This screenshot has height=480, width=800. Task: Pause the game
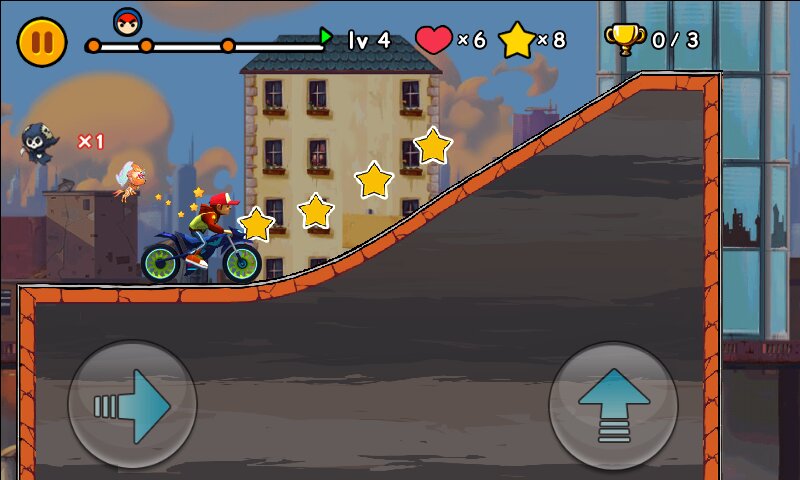[x=42, y=42]
